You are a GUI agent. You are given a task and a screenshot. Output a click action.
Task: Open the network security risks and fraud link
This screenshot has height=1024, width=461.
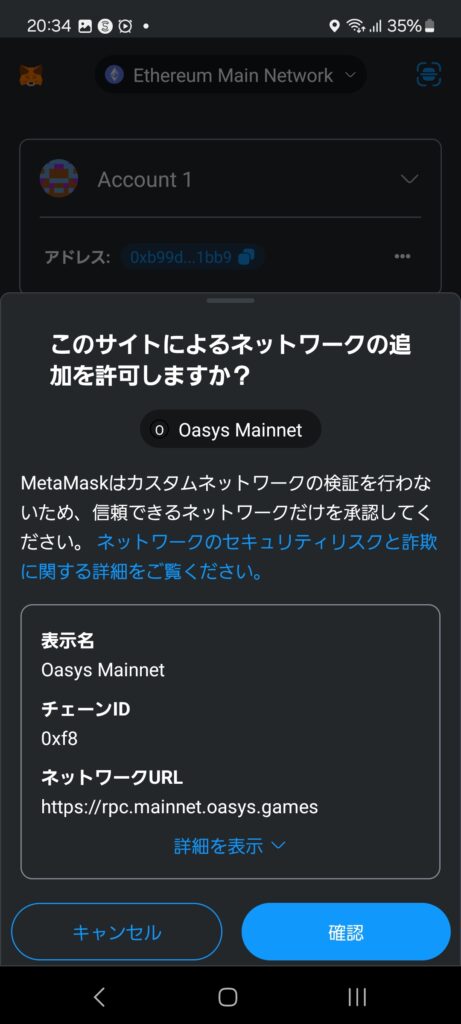coord(229,558)
